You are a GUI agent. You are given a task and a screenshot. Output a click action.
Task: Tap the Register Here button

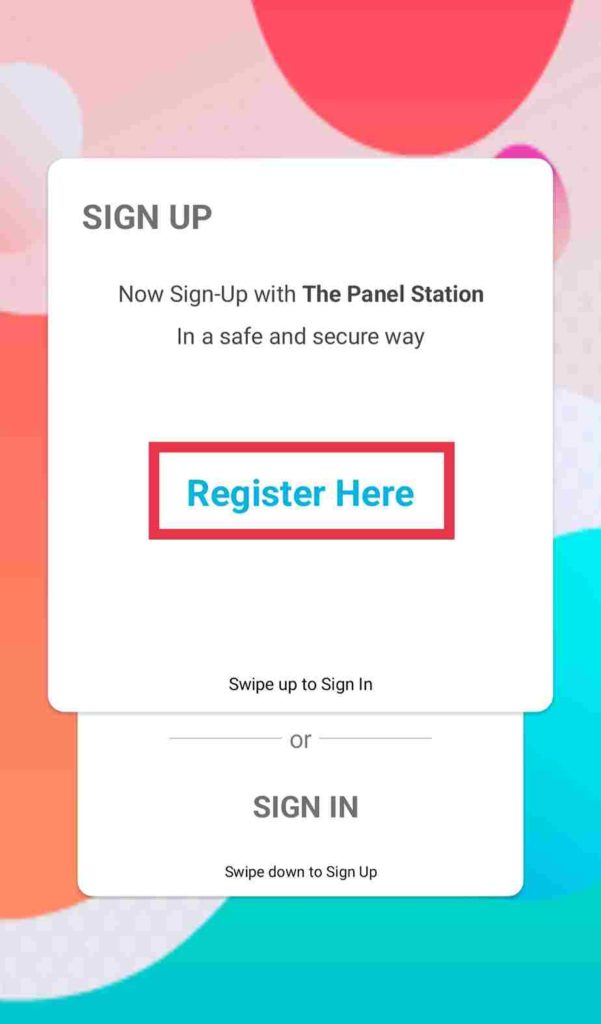[x=300, y=492]
